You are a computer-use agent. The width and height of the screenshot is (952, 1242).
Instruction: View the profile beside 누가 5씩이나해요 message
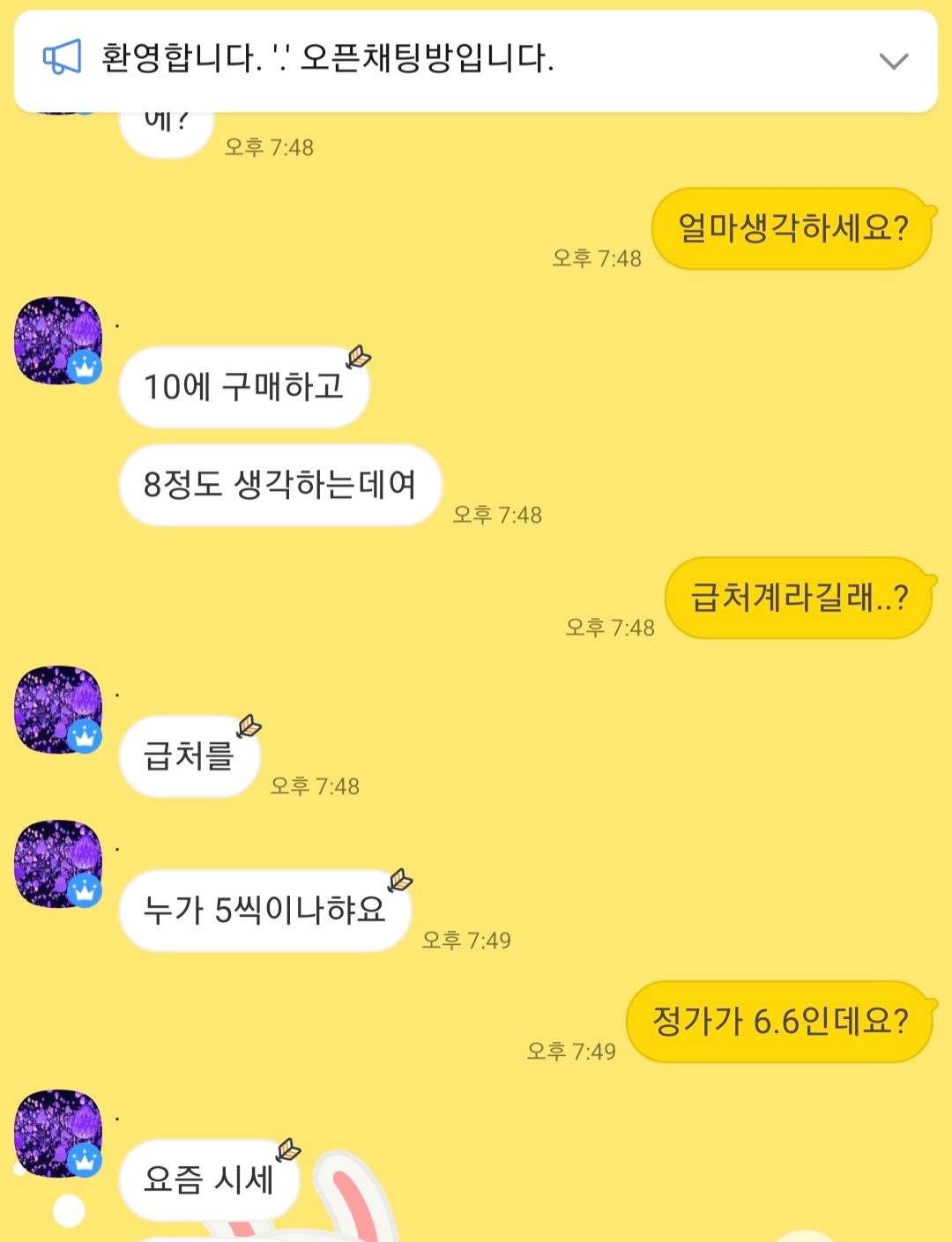[58, 864]
